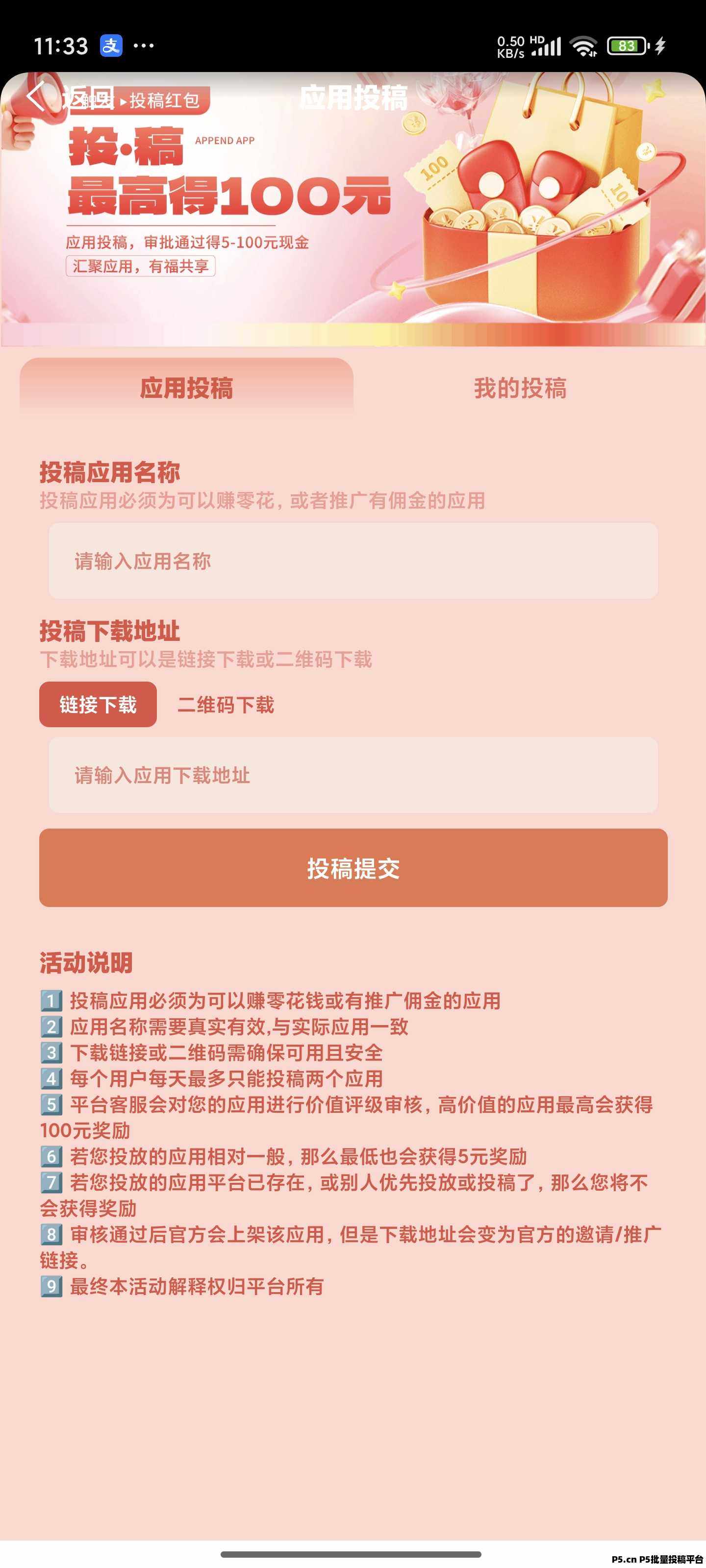The height and width of the screenshot is (1568, 706).
Task: Switch to the 应用投稿 tab
Action: click(x=186, y=388)
